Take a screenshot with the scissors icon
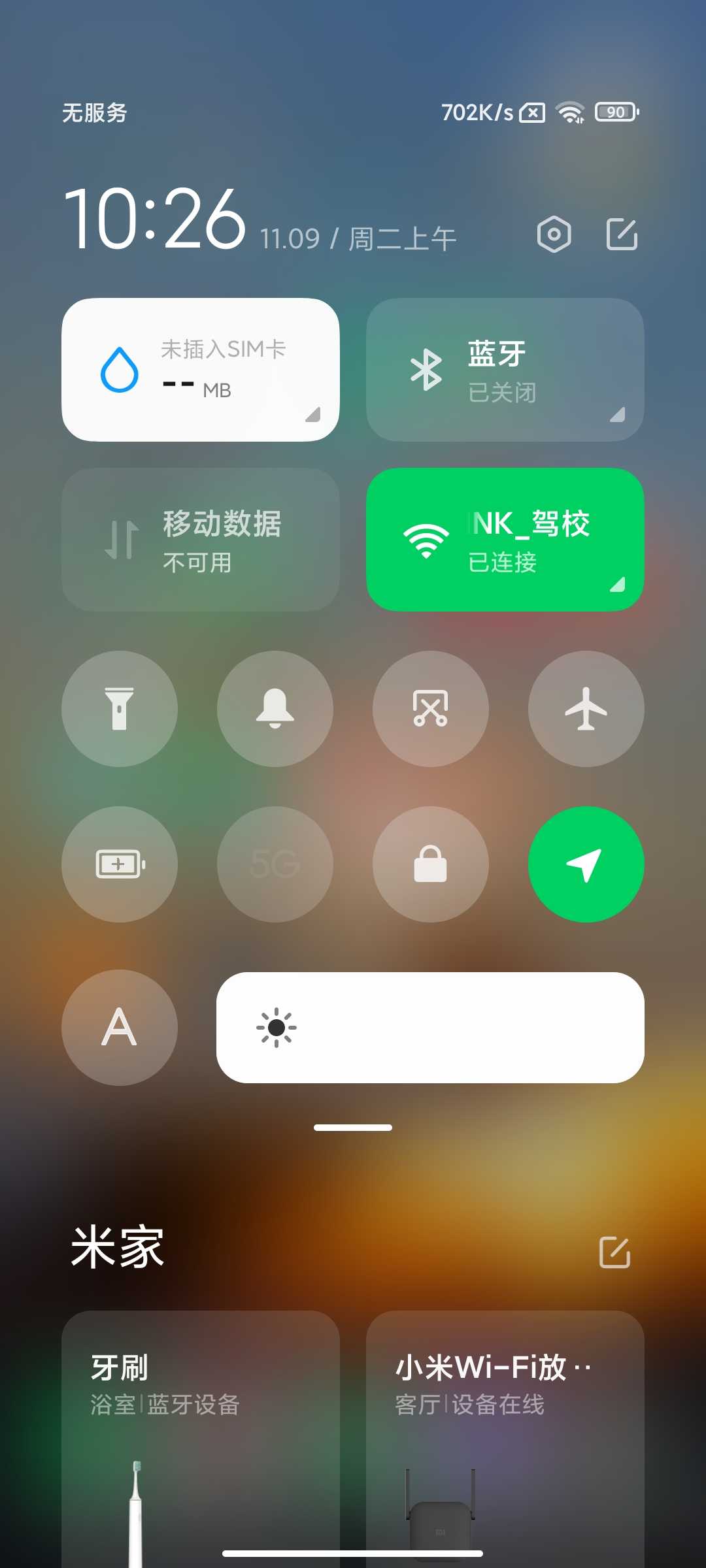The height and width of the screenshot is (1568, 706). 431,709
